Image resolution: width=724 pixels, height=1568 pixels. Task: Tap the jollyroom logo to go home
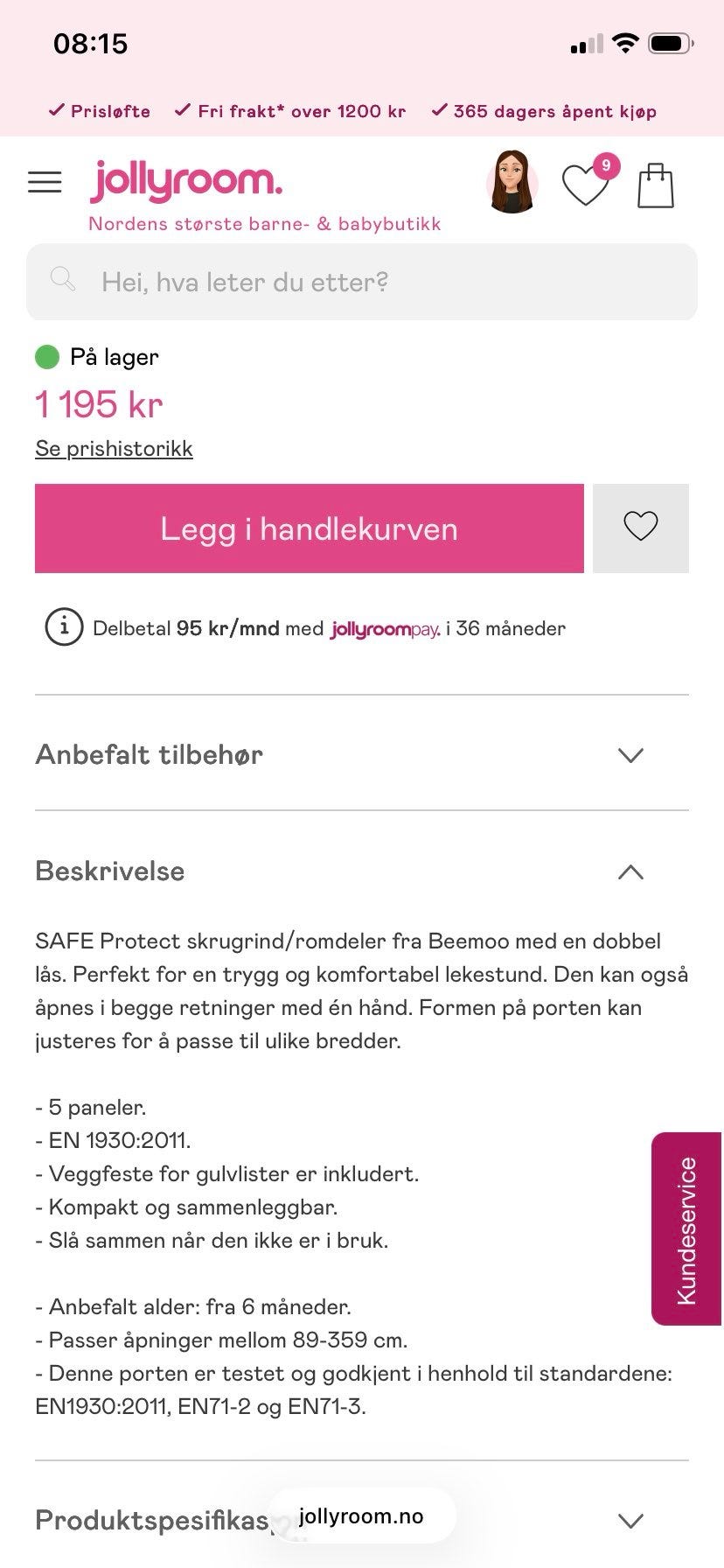click(185, 179)
